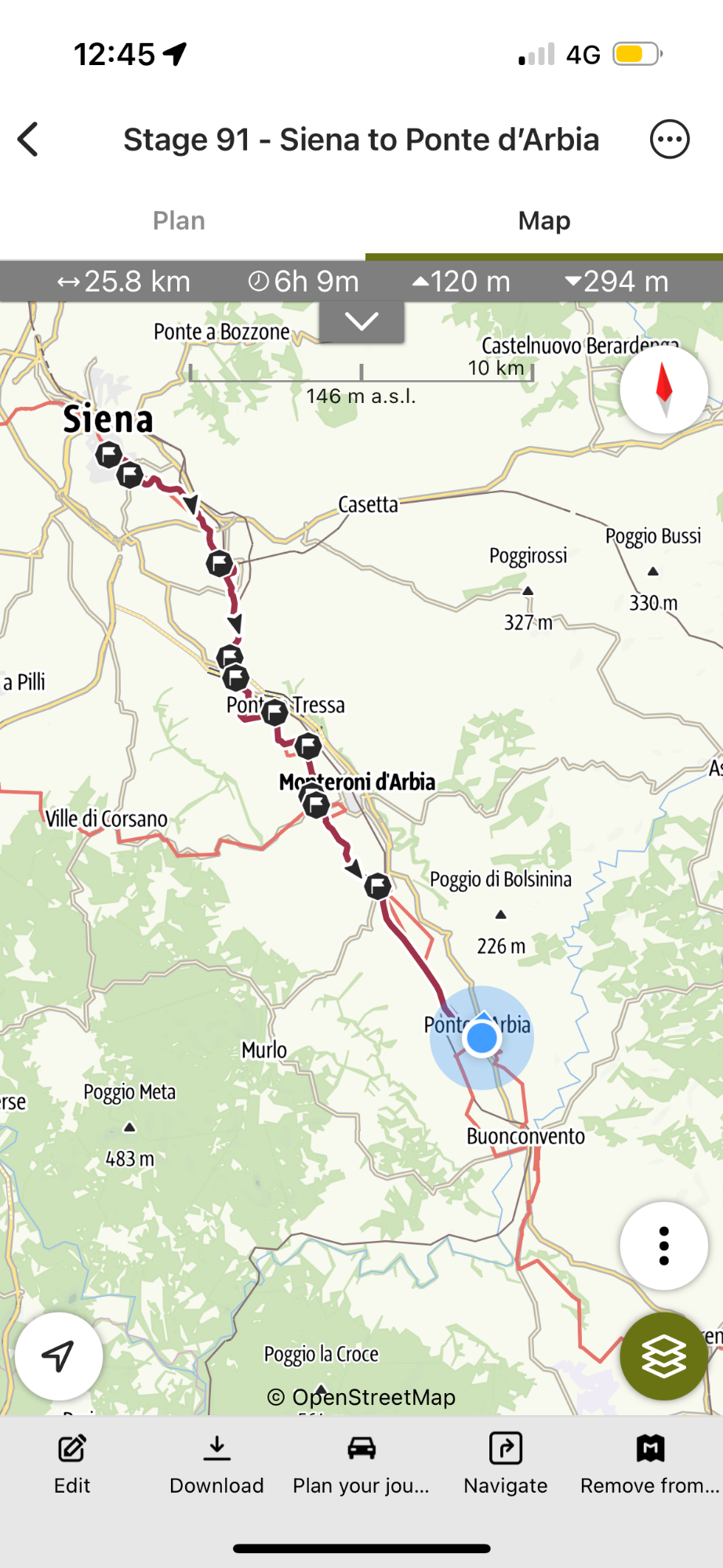Open the circled three-dot options menu
The height and width of the screenshot is (1568, 723).
669,140
